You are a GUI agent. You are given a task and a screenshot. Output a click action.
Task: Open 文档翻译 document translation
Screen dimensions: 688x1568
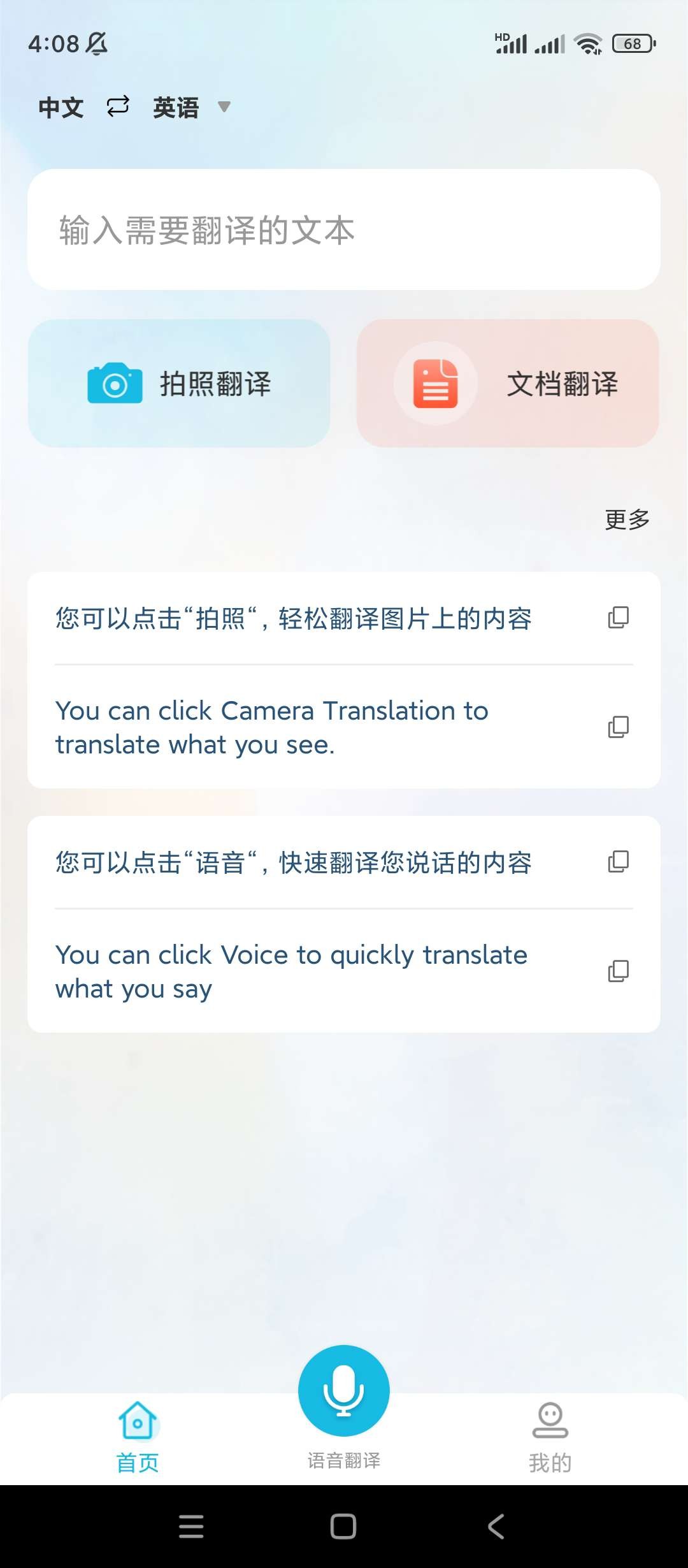(x=508, y=383)
